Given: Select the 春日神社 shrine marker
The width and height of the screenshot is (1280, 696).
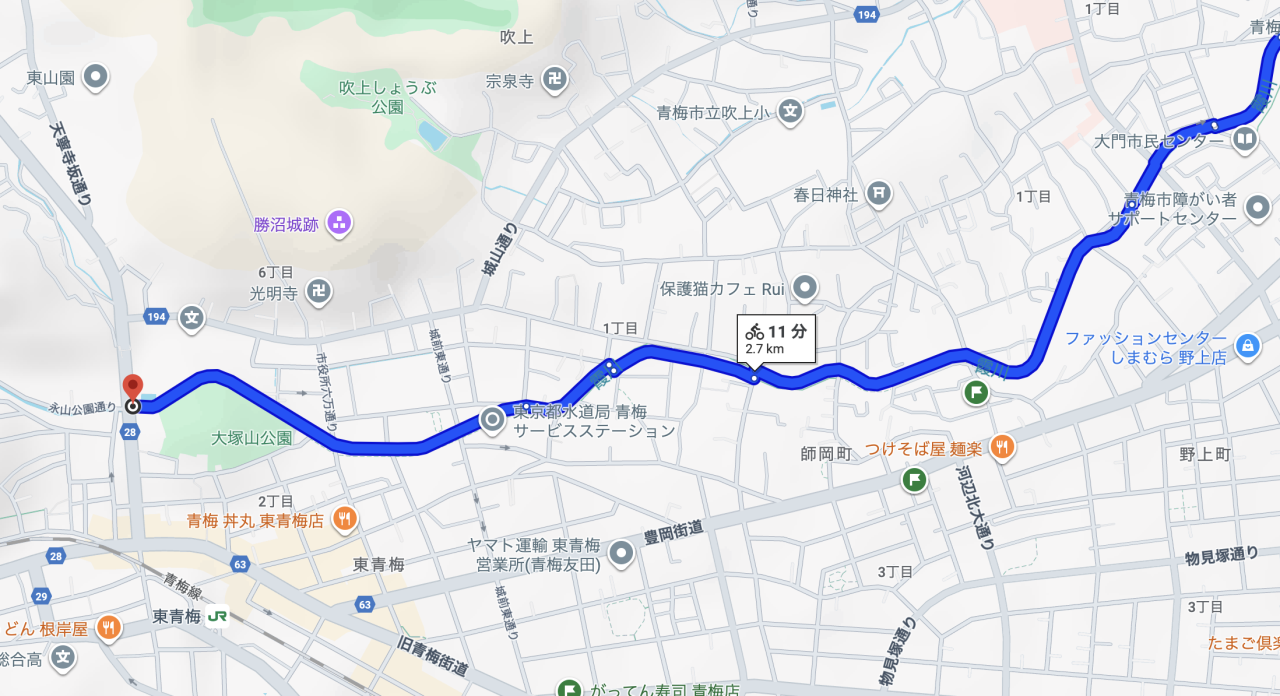Looking at the screenshot, I should [878, 193].
